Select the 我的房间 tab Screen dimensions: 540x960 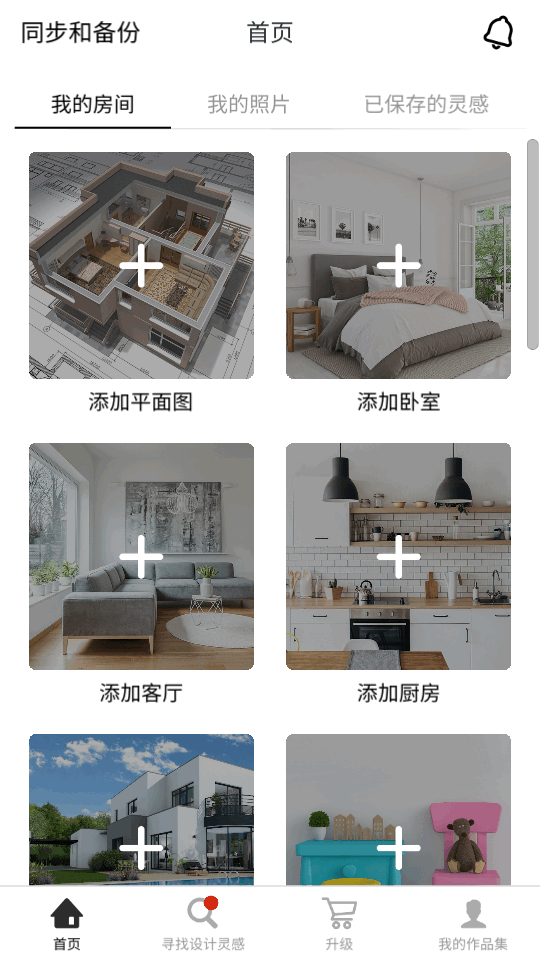(92, 104)
